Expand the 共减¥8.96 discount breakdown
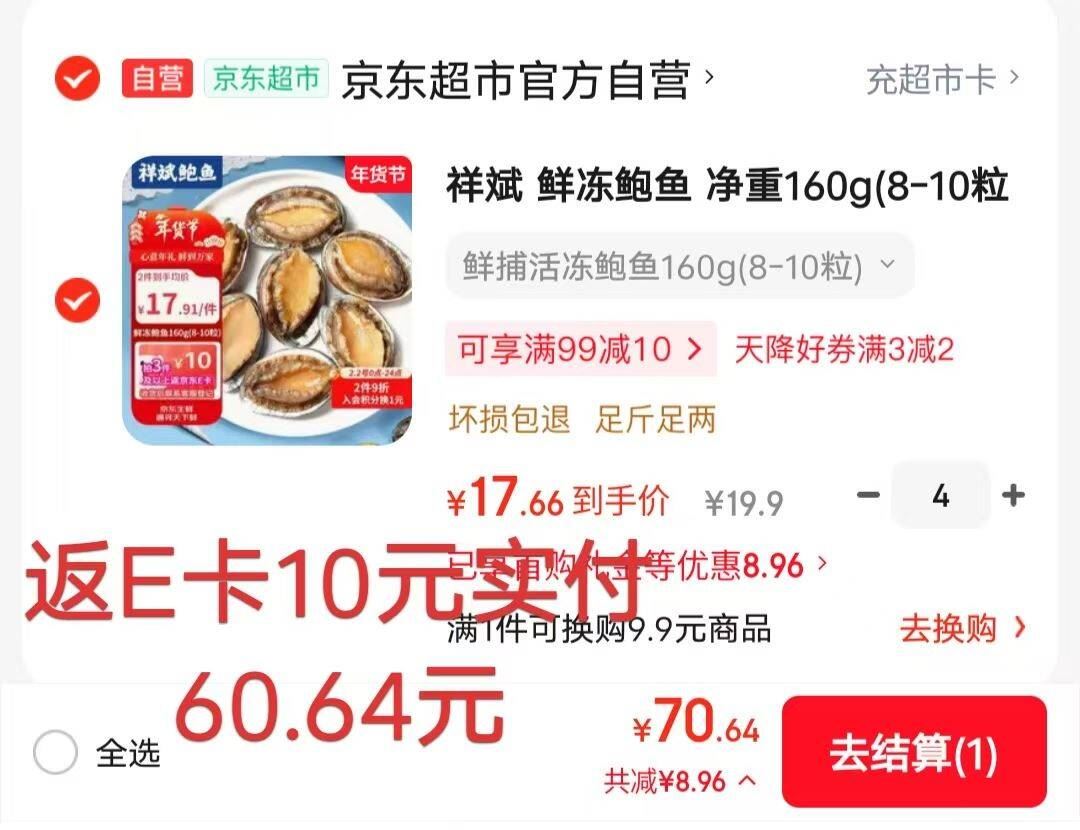Viewport: 1080px width, 830px height. coord(680,781)
